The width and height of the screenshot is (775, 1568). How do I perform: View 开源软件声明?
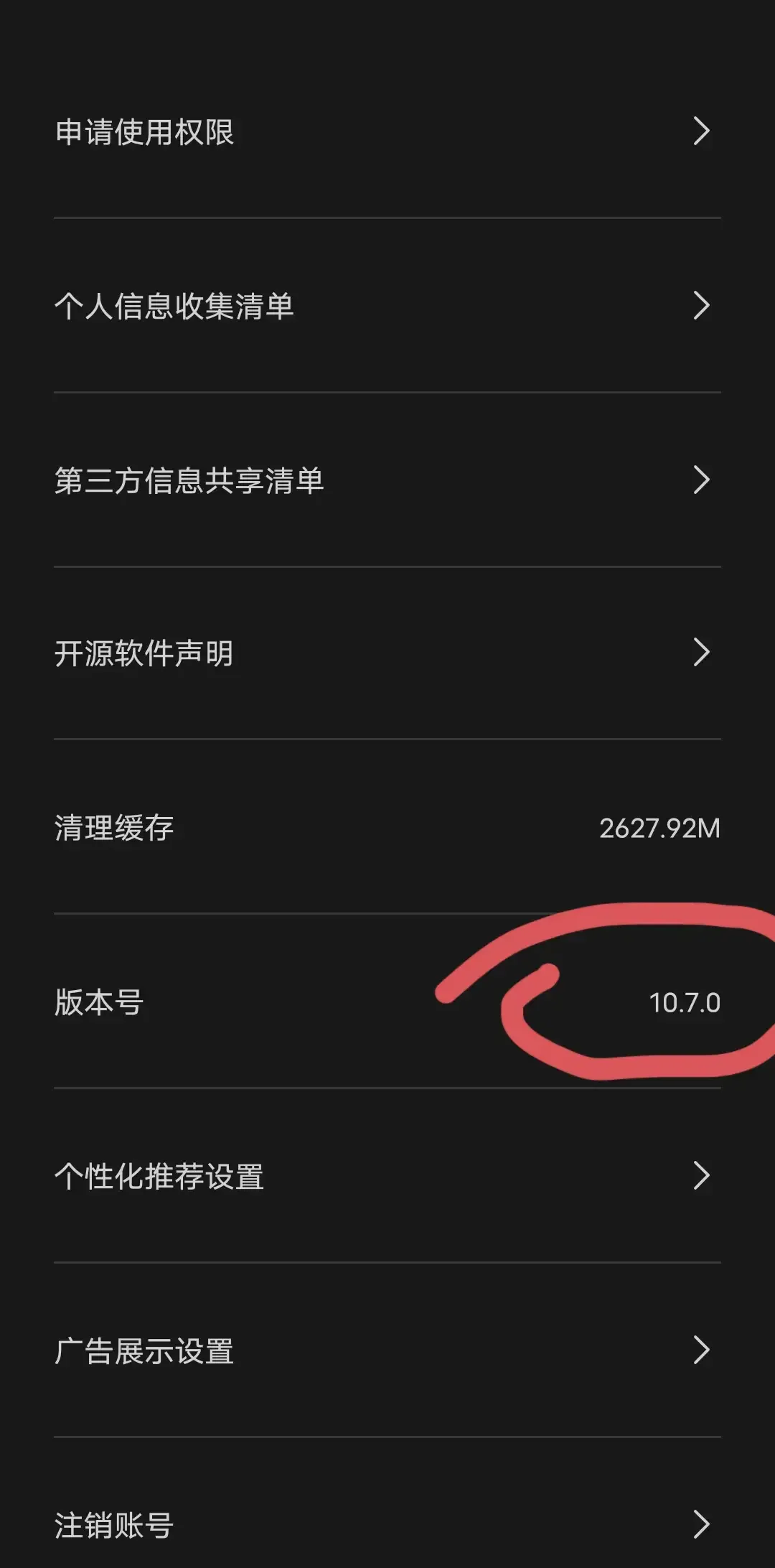pyautogui.click(x=387, y=653)
